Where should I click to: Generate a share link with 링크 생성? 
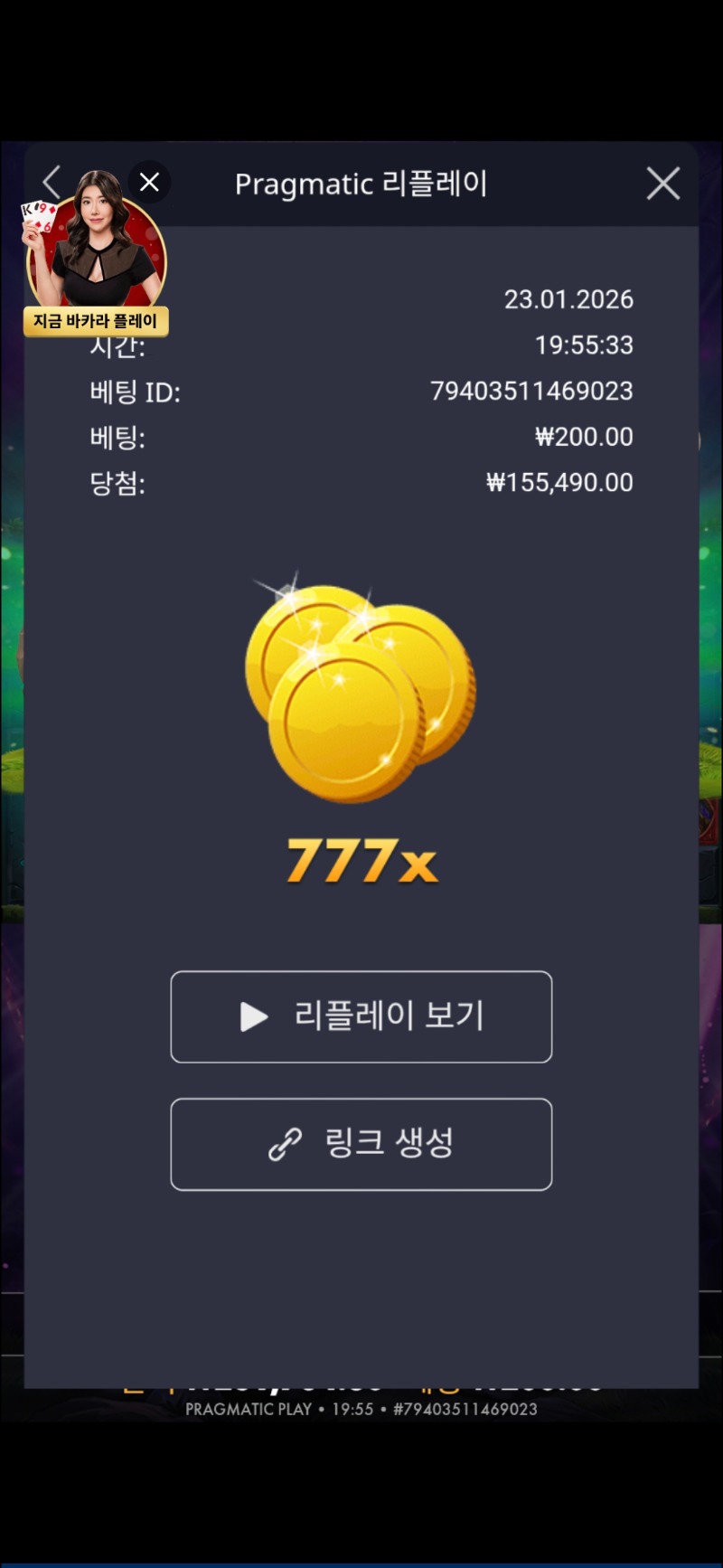pyautogui.click(x=361, y=1144)
